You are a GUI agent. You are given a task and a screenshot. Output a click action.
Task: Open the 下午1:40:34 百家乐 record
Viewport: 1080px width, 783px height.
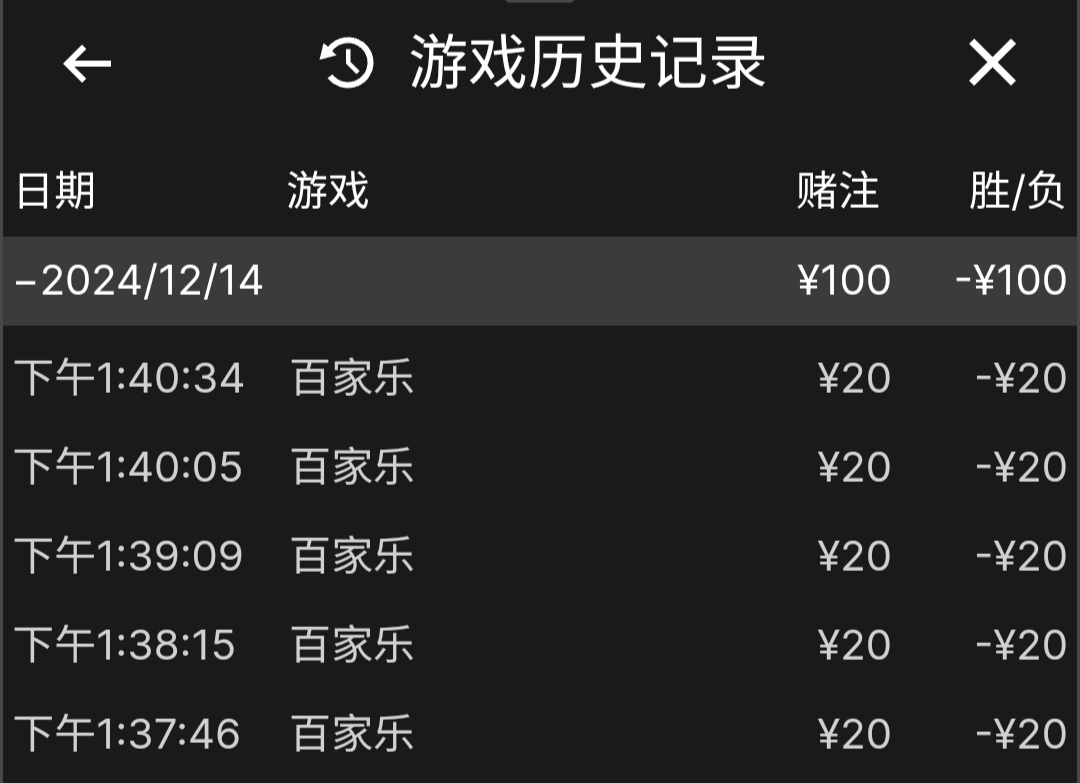point(540,379)
